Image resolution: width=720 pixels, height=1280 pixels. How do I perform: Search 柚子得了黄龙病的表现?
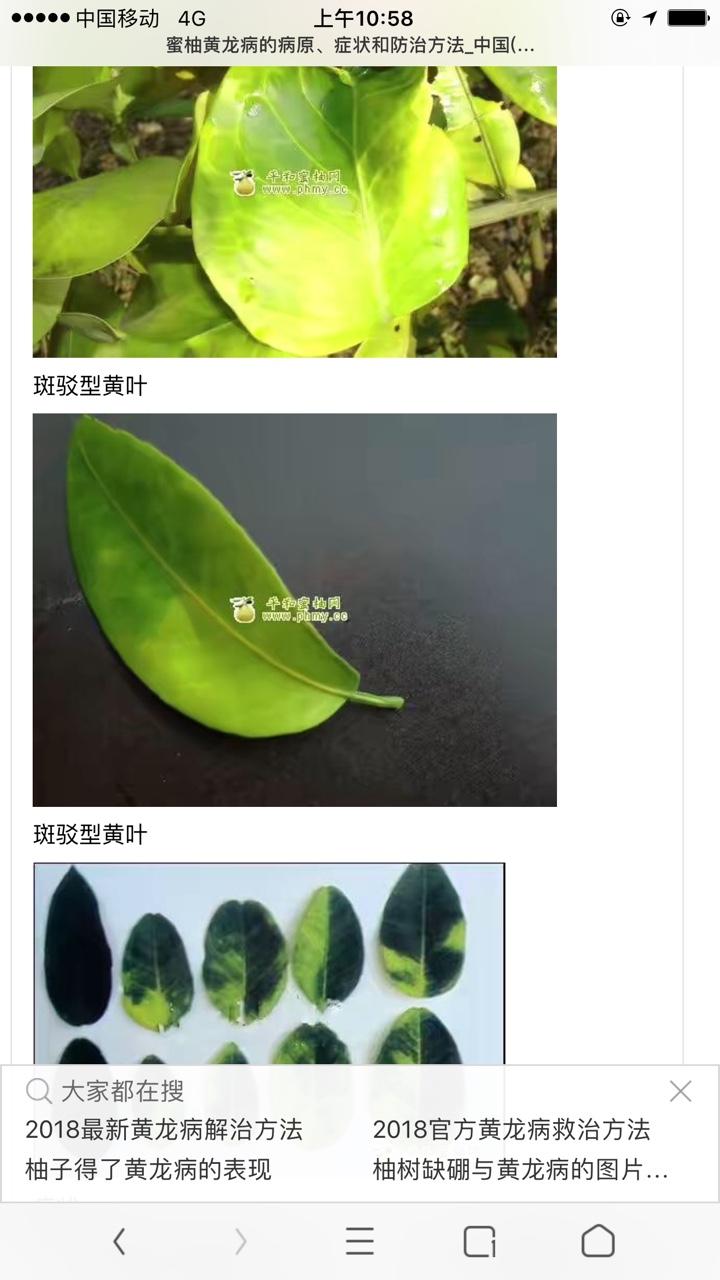tap(148, 1169)
